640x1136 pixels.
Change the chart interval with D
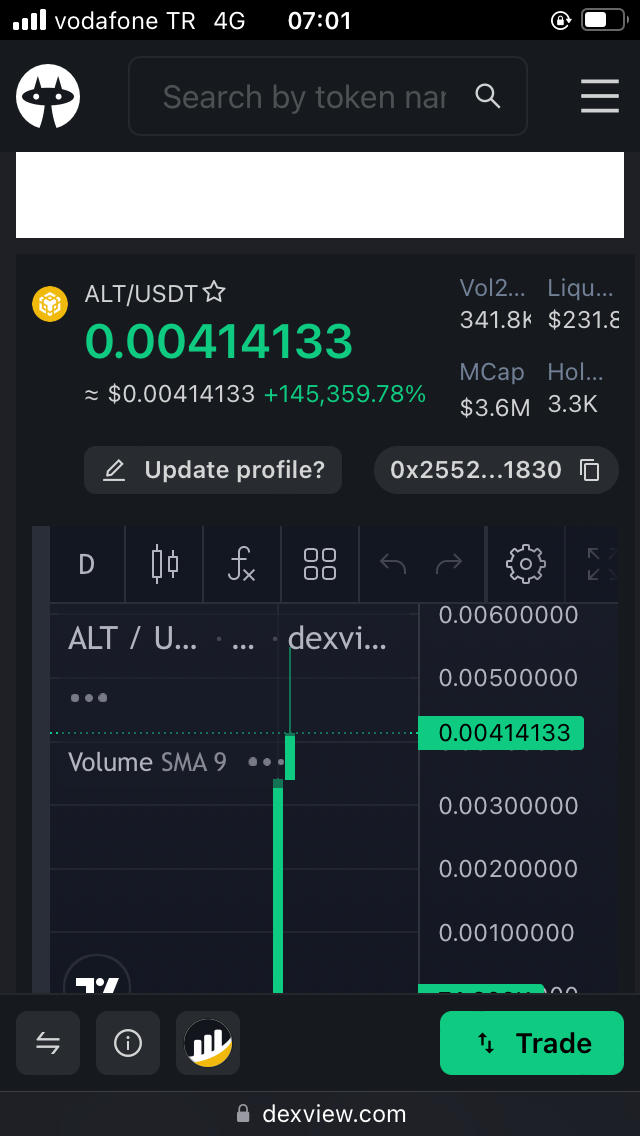[87, 564]
